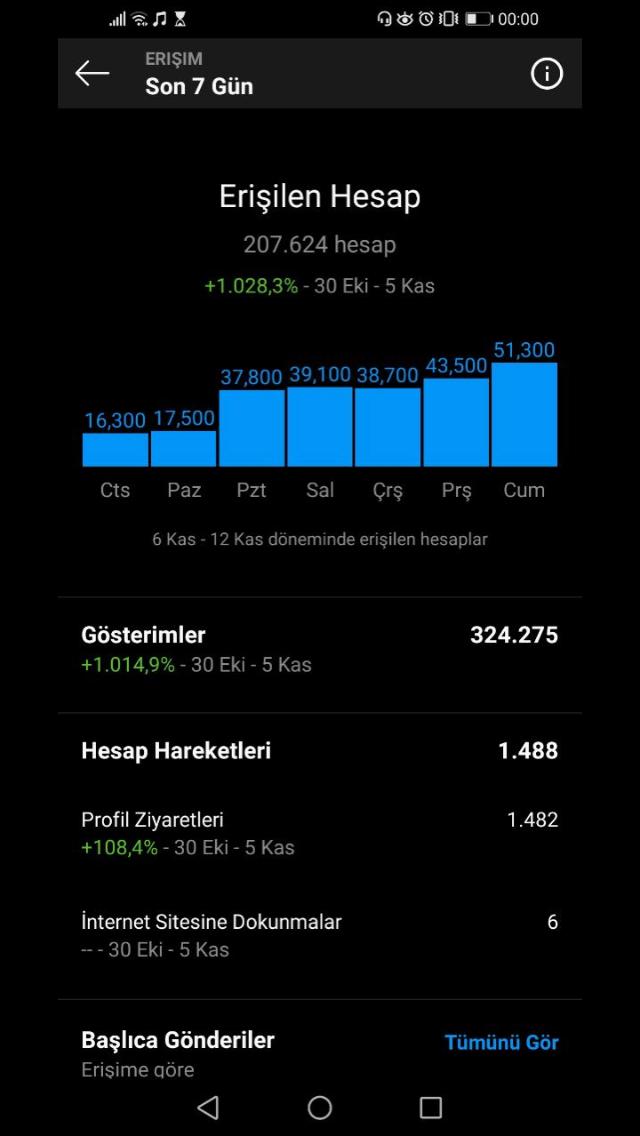Tap Tümünü Gör for top posts

pyautogui.click(x=502, y=1042)
